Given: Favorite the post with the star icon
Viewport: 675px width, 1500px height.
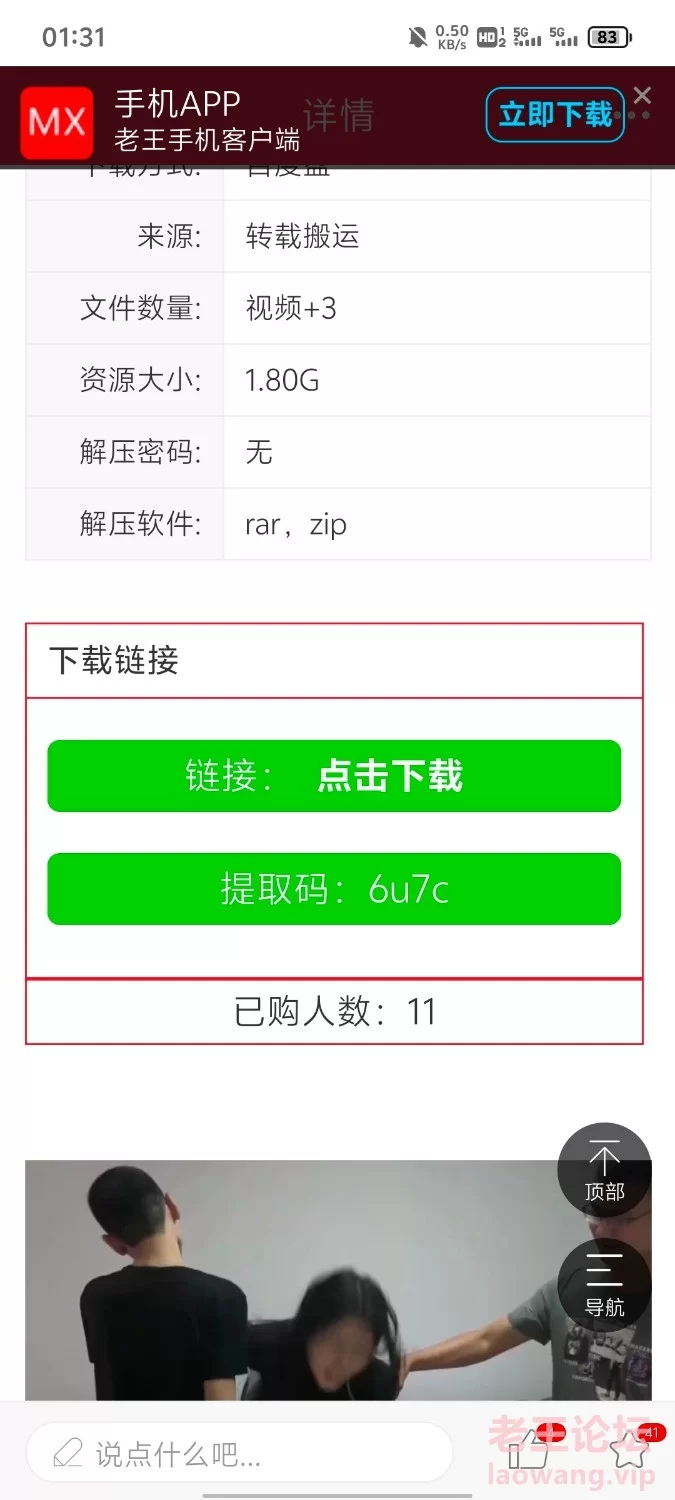Looking at the screenshot, I should 630,1450.
